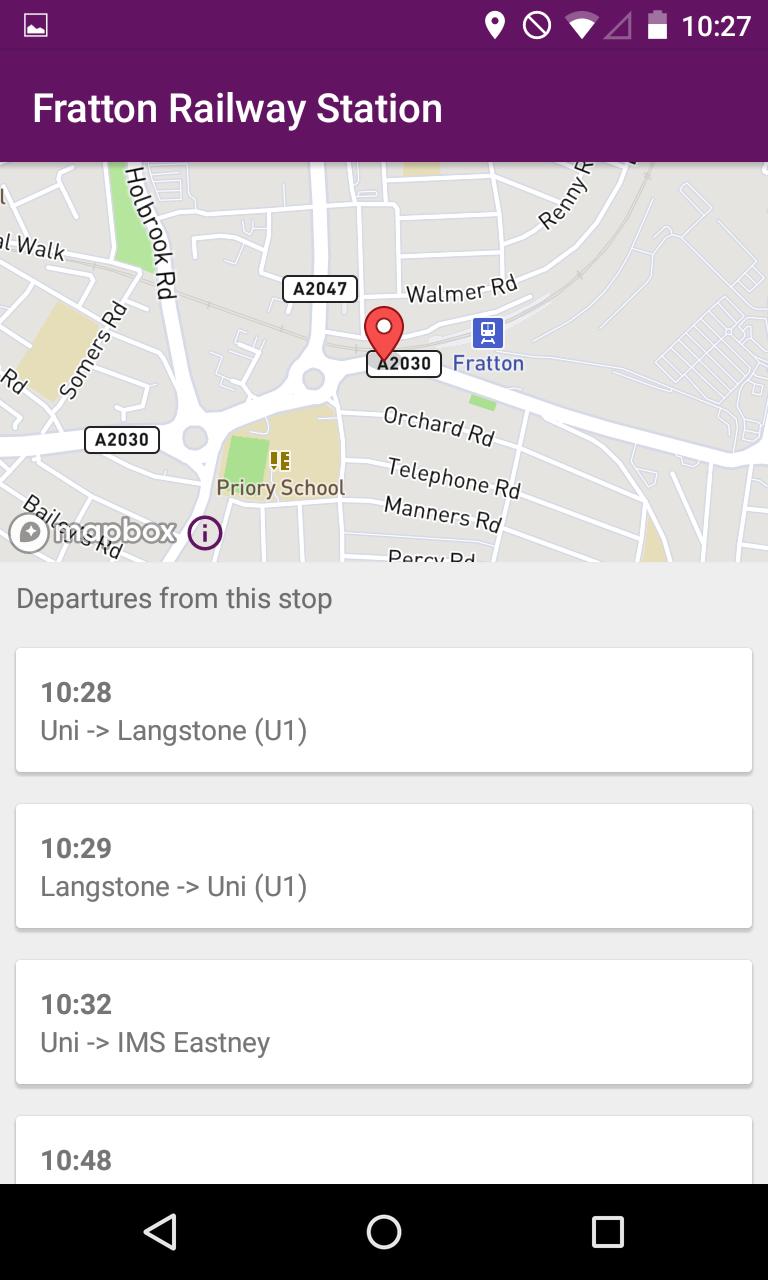Tap the A2047 road label on map
768x1280 pixels.
(x=320, y=288)
